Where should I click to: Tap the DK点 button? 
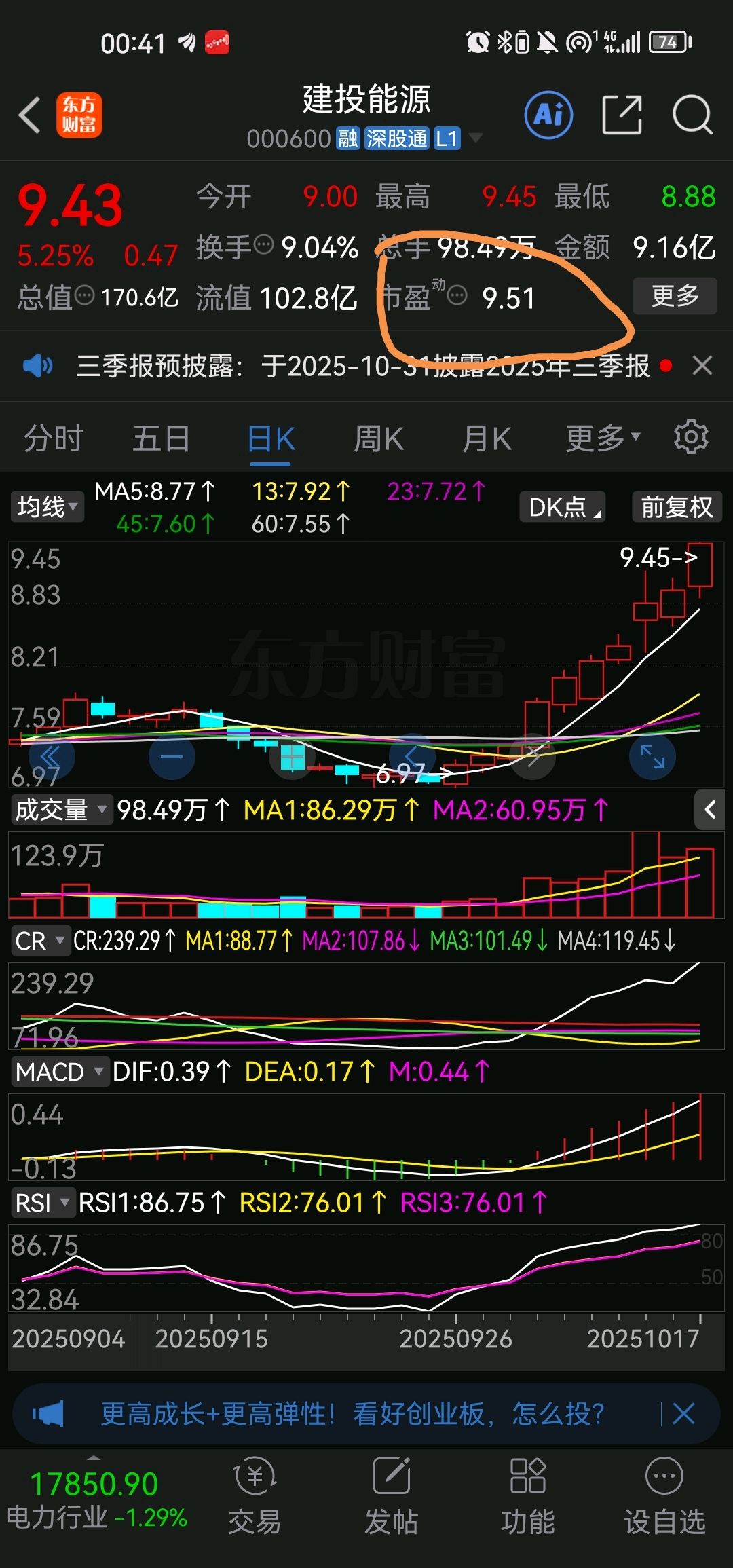coord(562,507)
